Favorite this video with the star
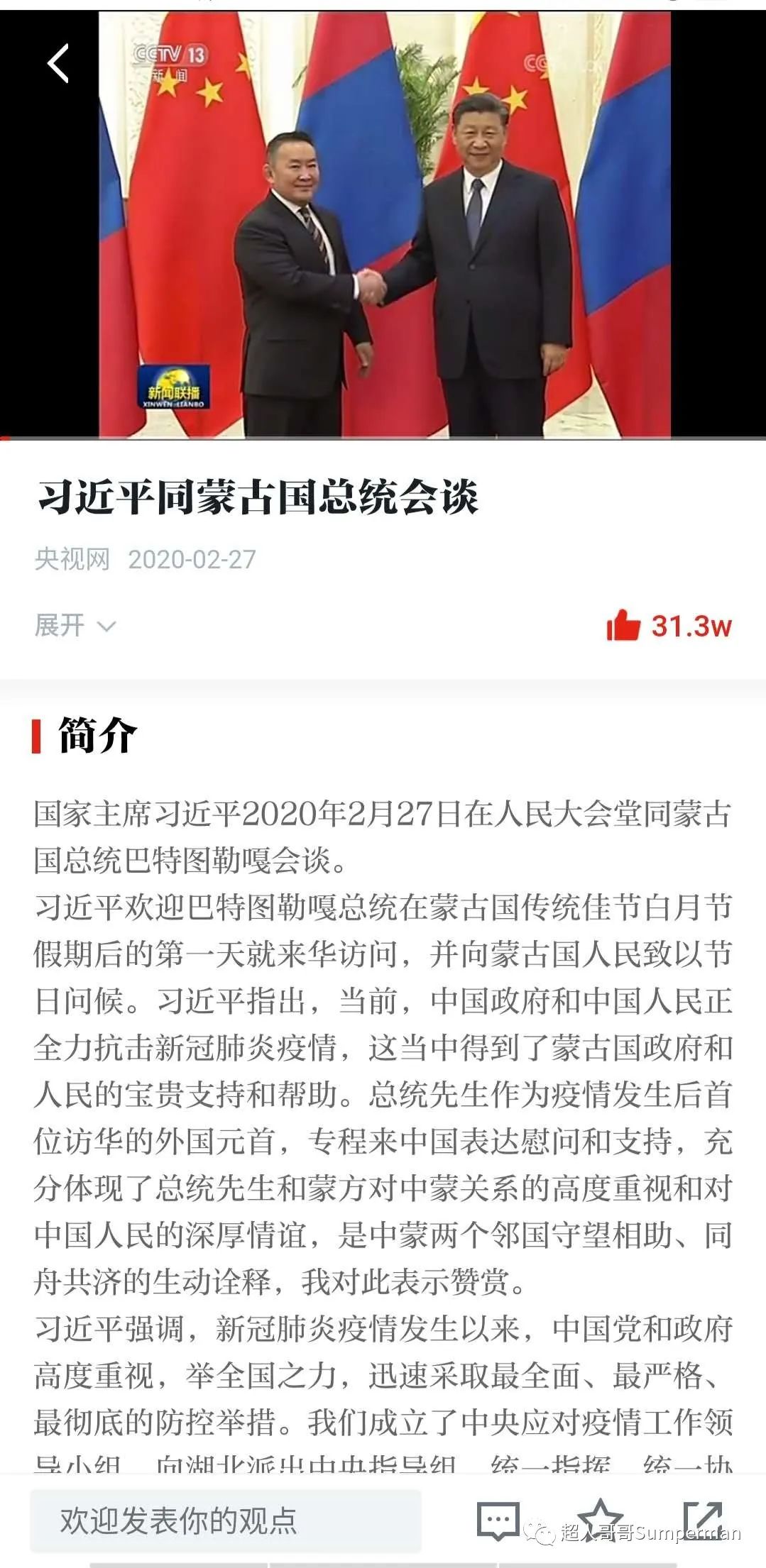Screen dimensions: 766x1568 click(x=600, y=1519)
